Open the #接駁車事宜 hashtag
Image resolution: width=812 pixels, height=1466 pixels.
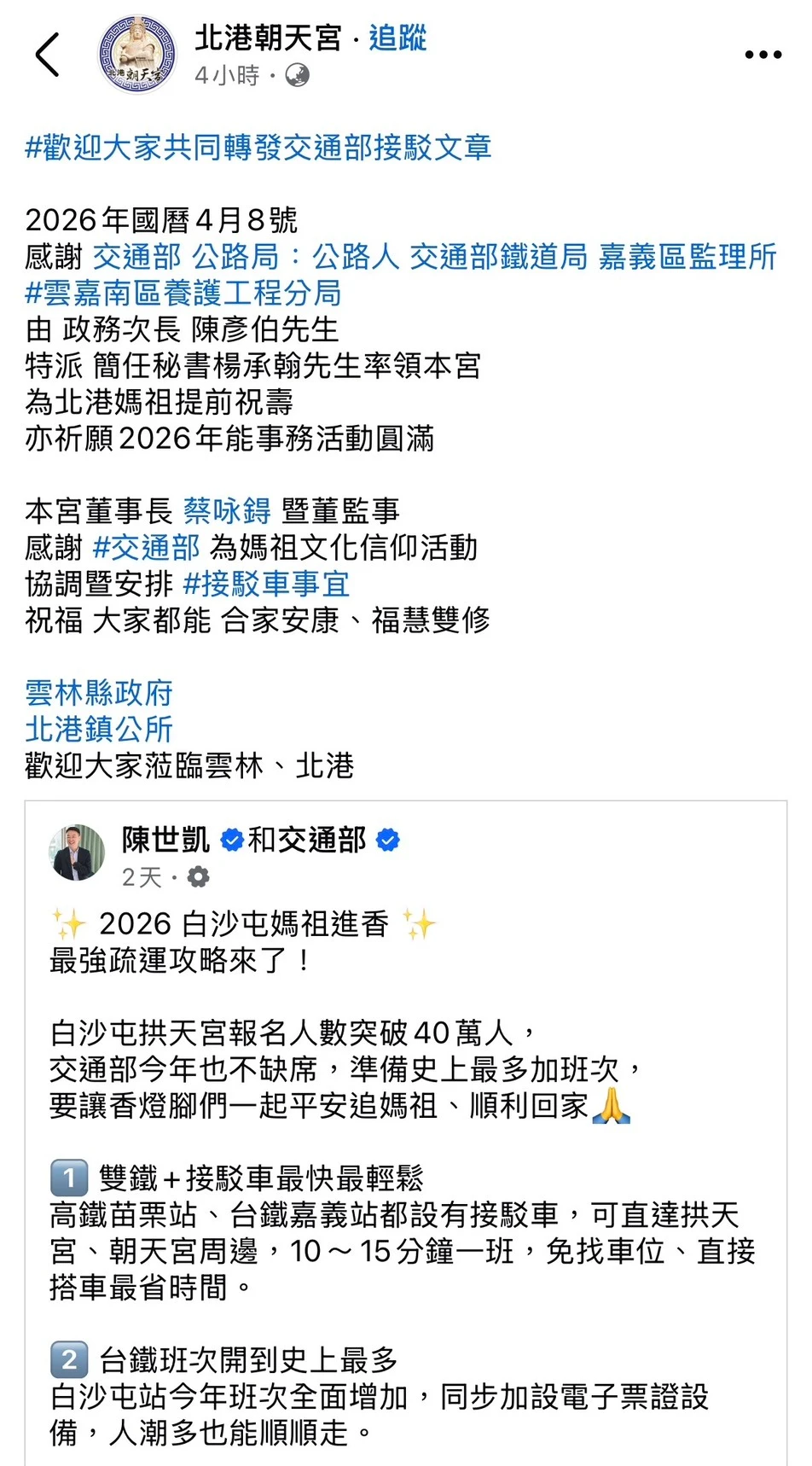[x=266, y=585]
